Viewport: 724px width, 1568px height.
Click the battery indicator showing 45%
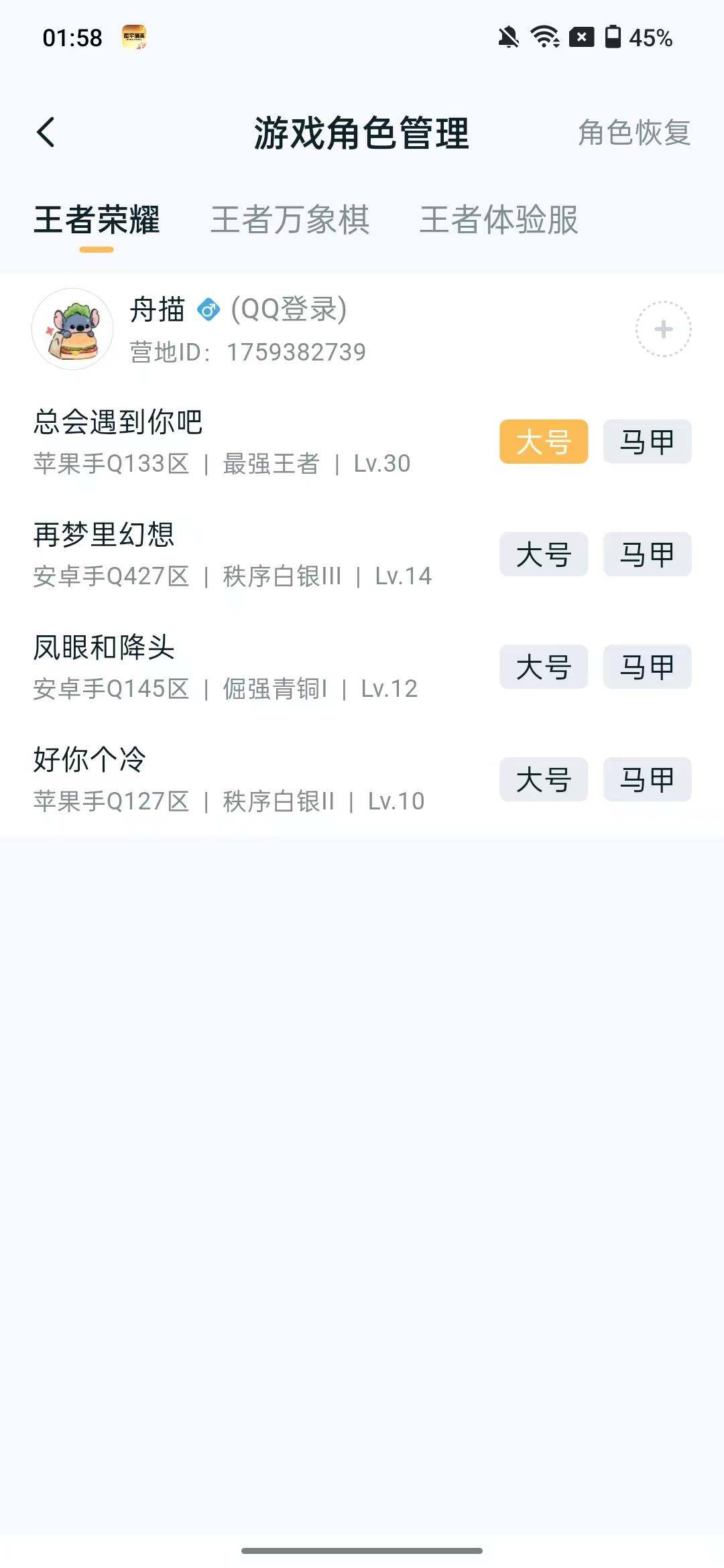(x=614, y=39)
